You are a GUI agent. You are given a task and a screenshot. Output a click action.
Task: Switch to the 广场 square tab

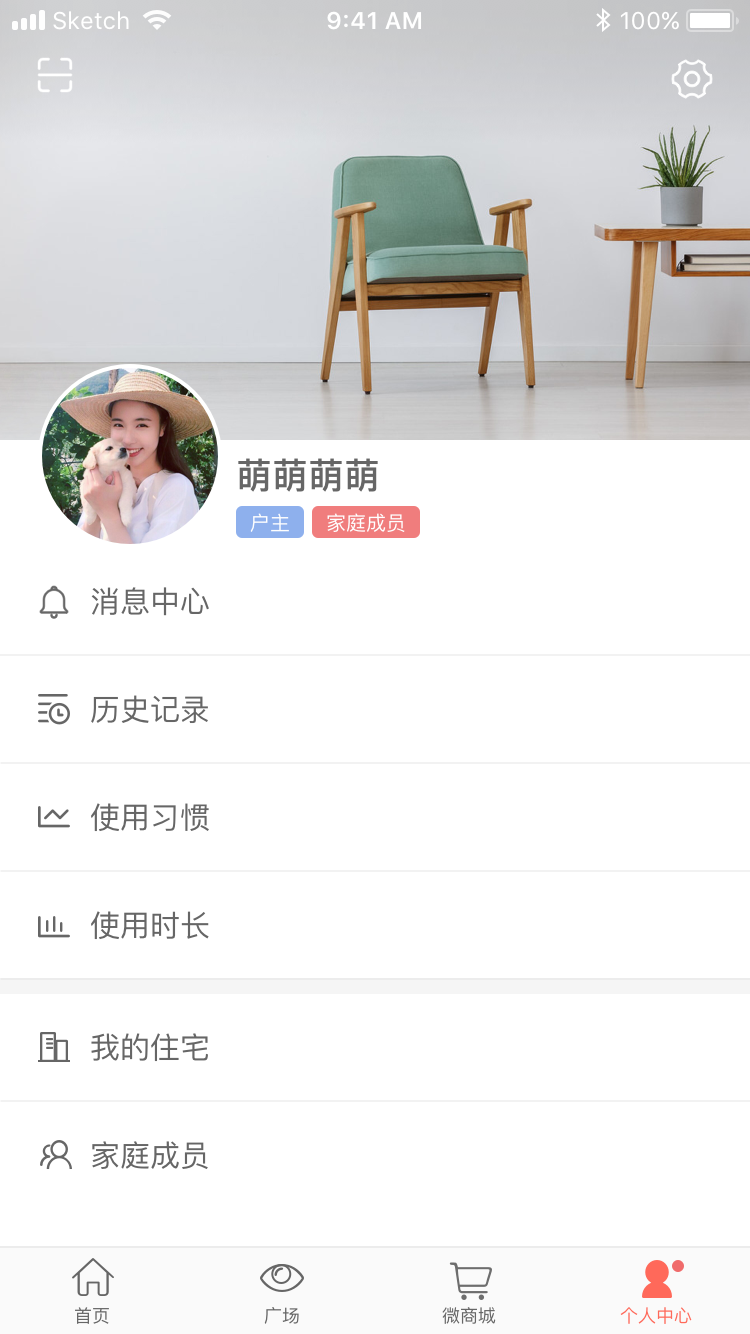[x=280, y=1290]
